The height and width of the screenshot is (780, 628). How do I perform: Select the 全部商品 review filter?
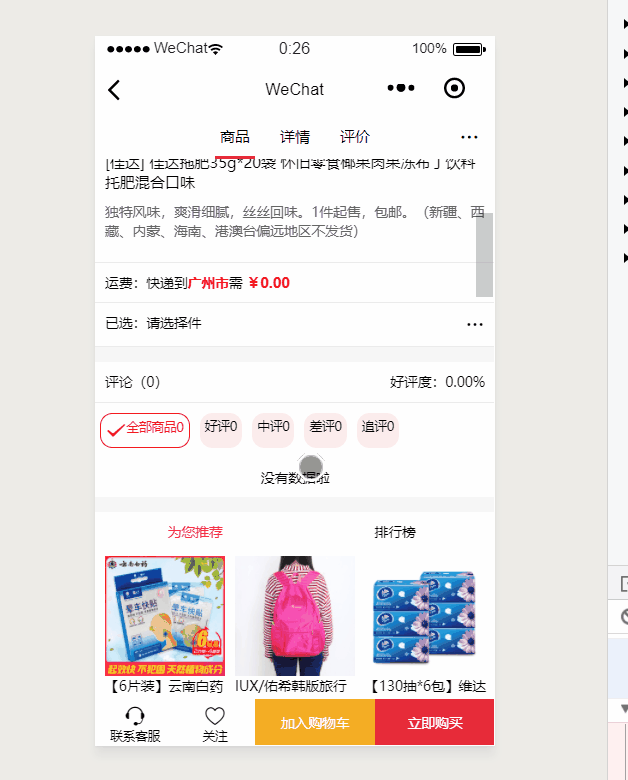point(145,430)
